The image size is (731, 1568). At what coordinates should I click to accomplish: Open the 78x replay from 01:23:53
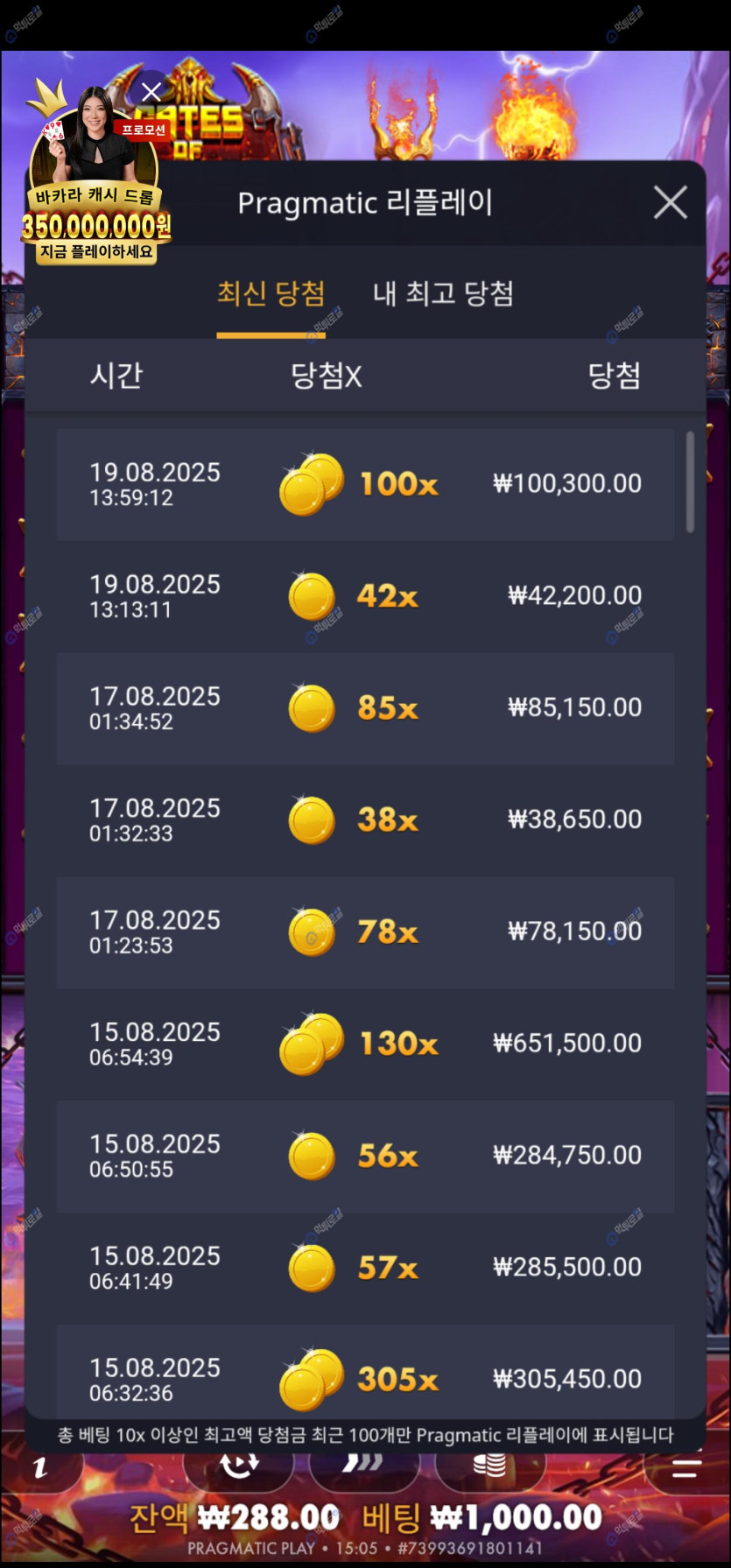pos(365,932)
